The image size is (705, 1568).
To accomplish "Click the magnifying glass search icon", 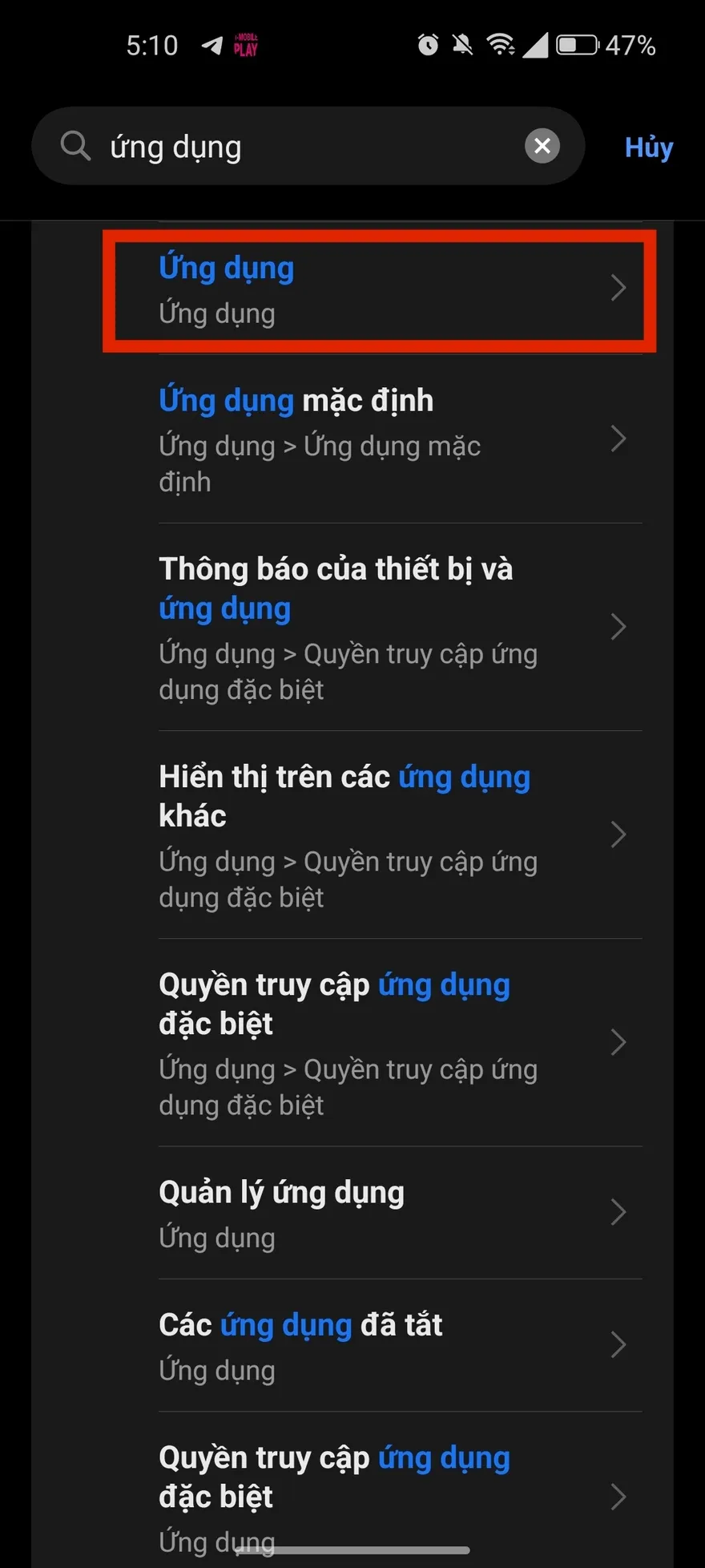I will coord(75,146).
